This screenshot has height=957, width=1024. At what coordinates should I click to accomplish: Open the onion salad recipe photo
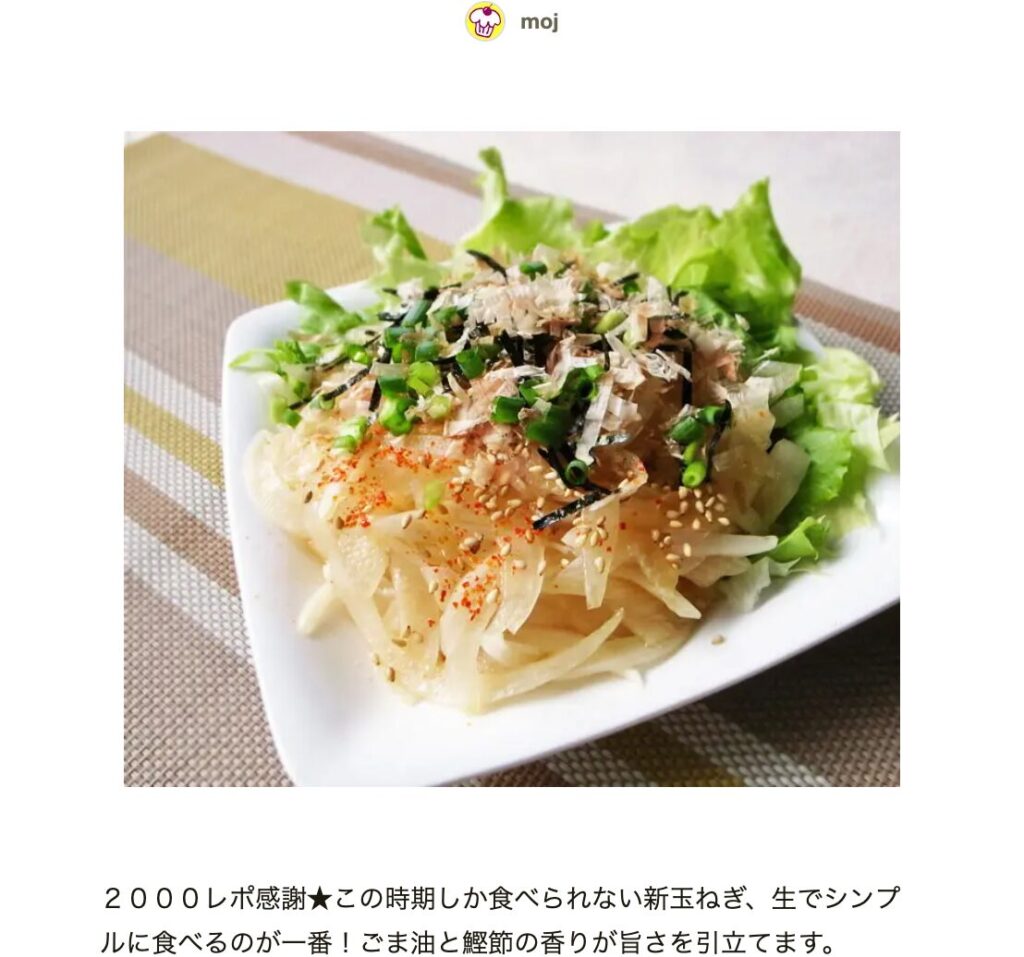click(x=511, y=458)
